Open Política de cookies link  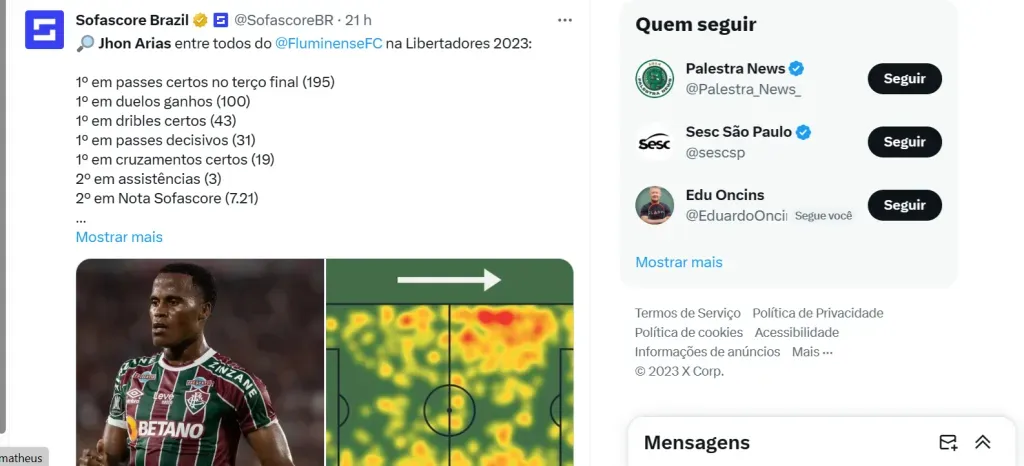click(689, 332)
